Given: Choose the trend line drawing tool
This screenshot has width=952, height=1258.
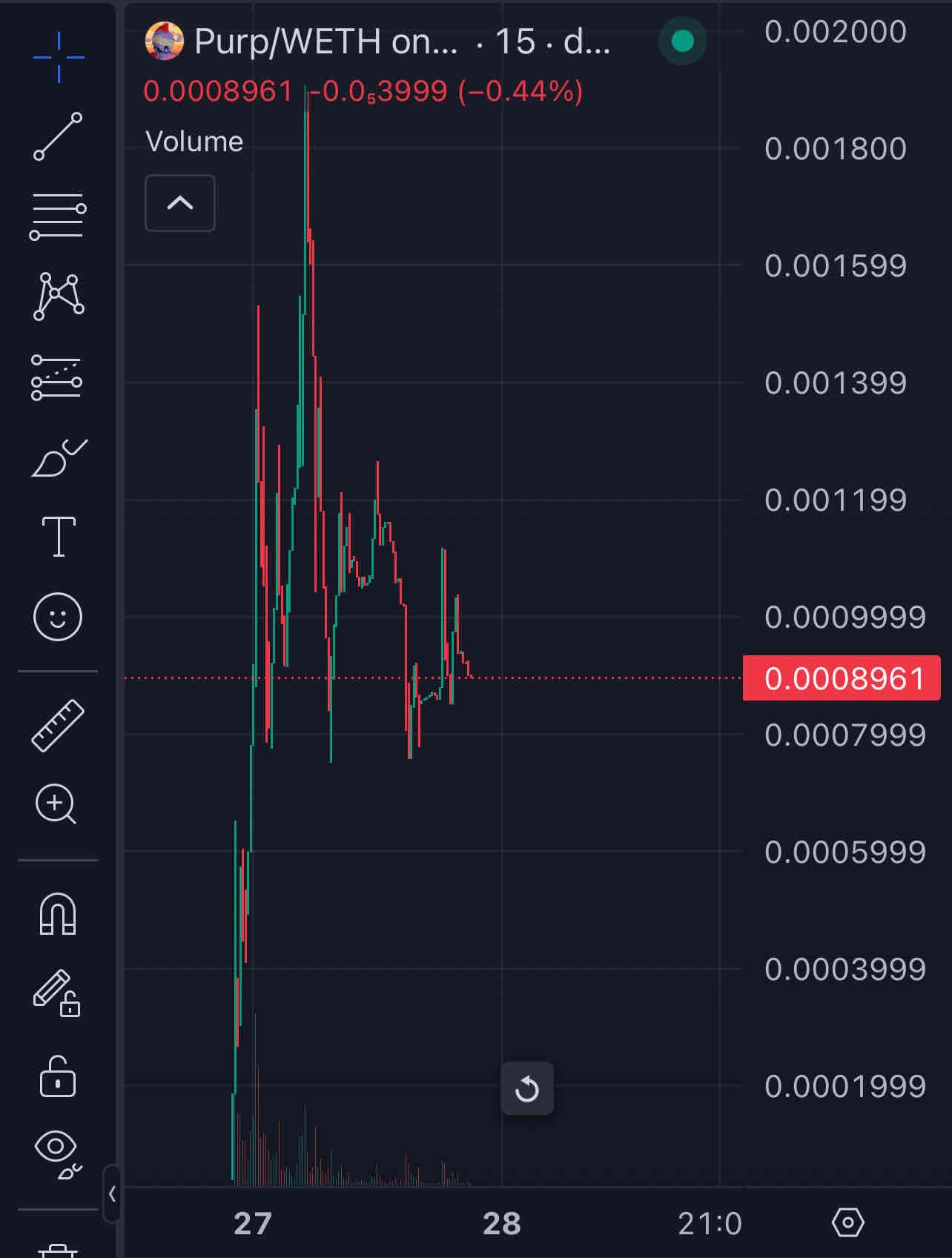Looking at the screenshot, I should point(58,136).
